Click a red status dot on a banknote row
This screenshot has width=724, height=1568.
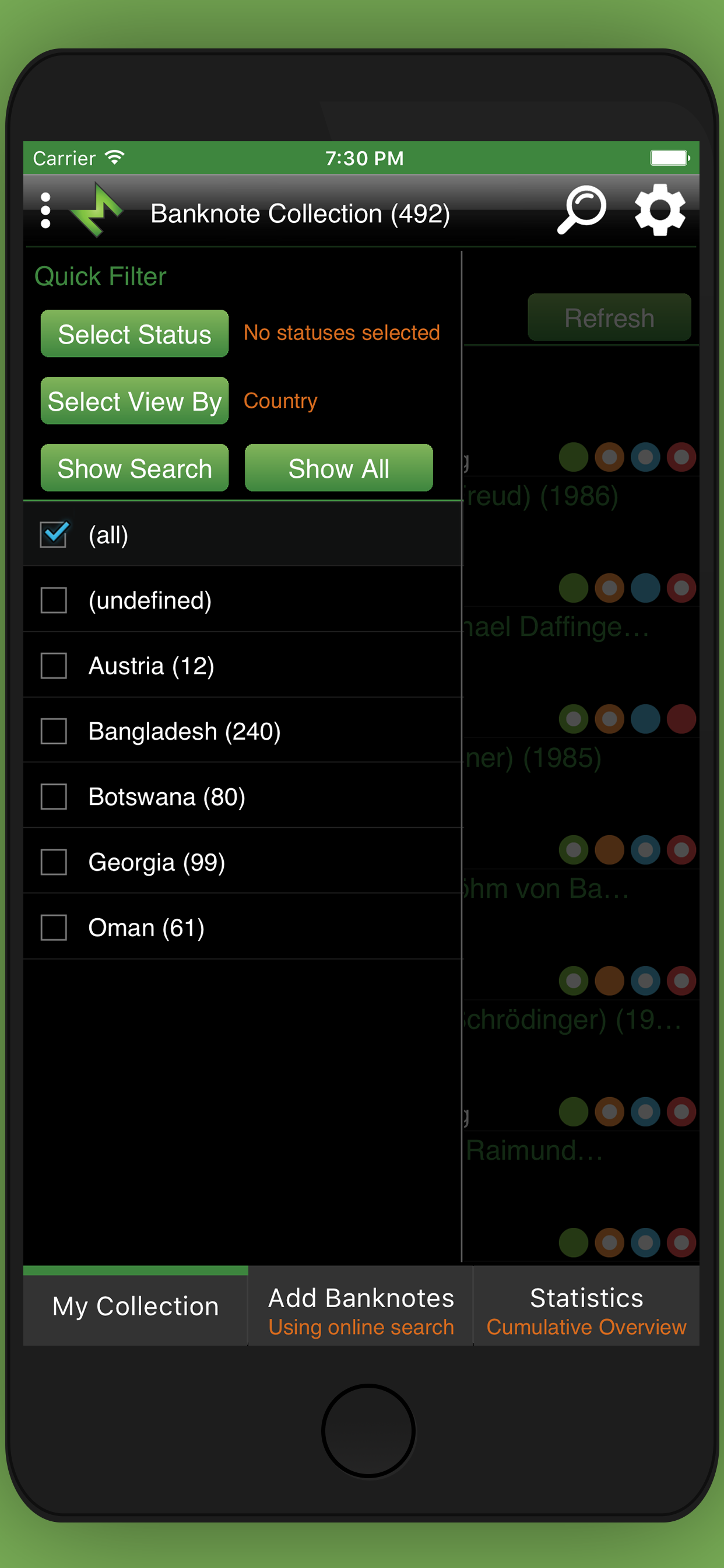click(x=682, y=457)
